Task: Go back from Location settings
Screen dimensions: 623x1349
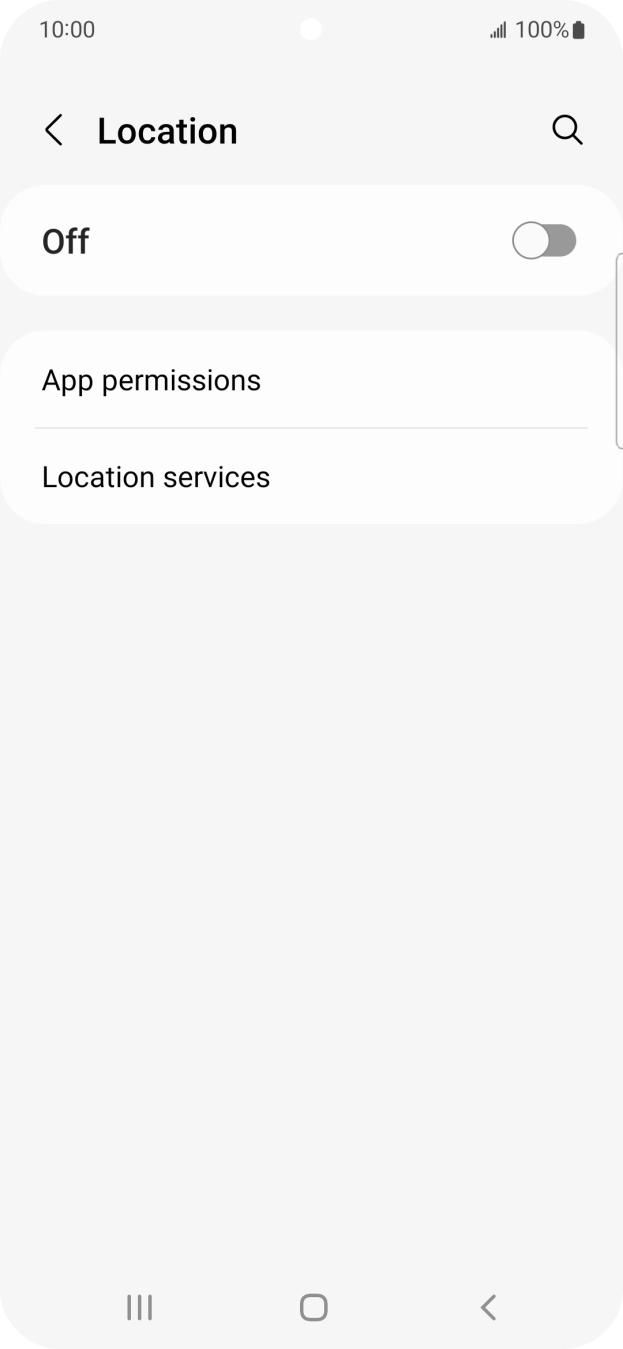Action: pyautogui.click(x=54, y=131)
